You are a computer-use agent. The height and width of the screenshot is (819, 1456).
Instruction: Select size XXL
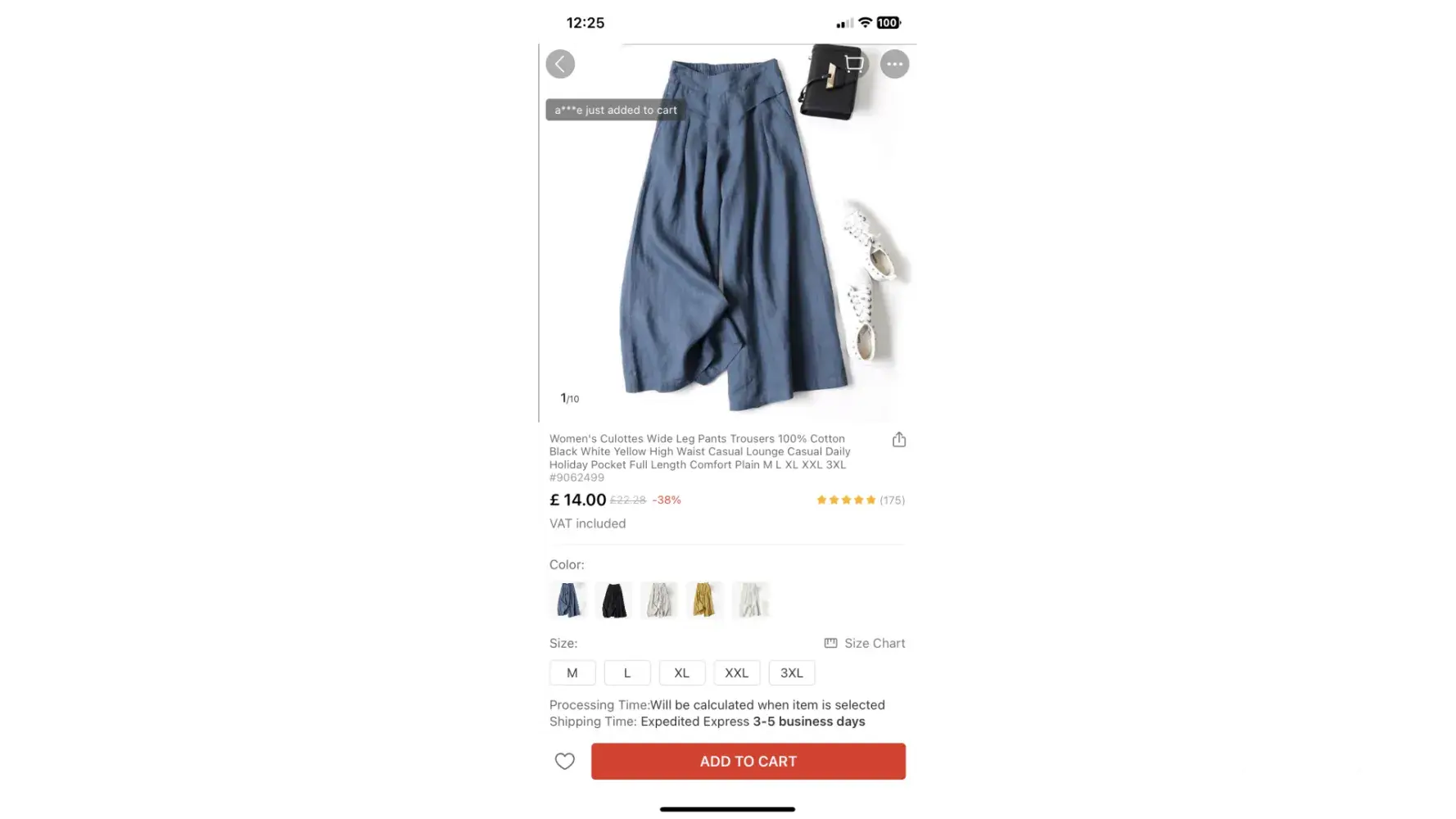tap(736, 672)
